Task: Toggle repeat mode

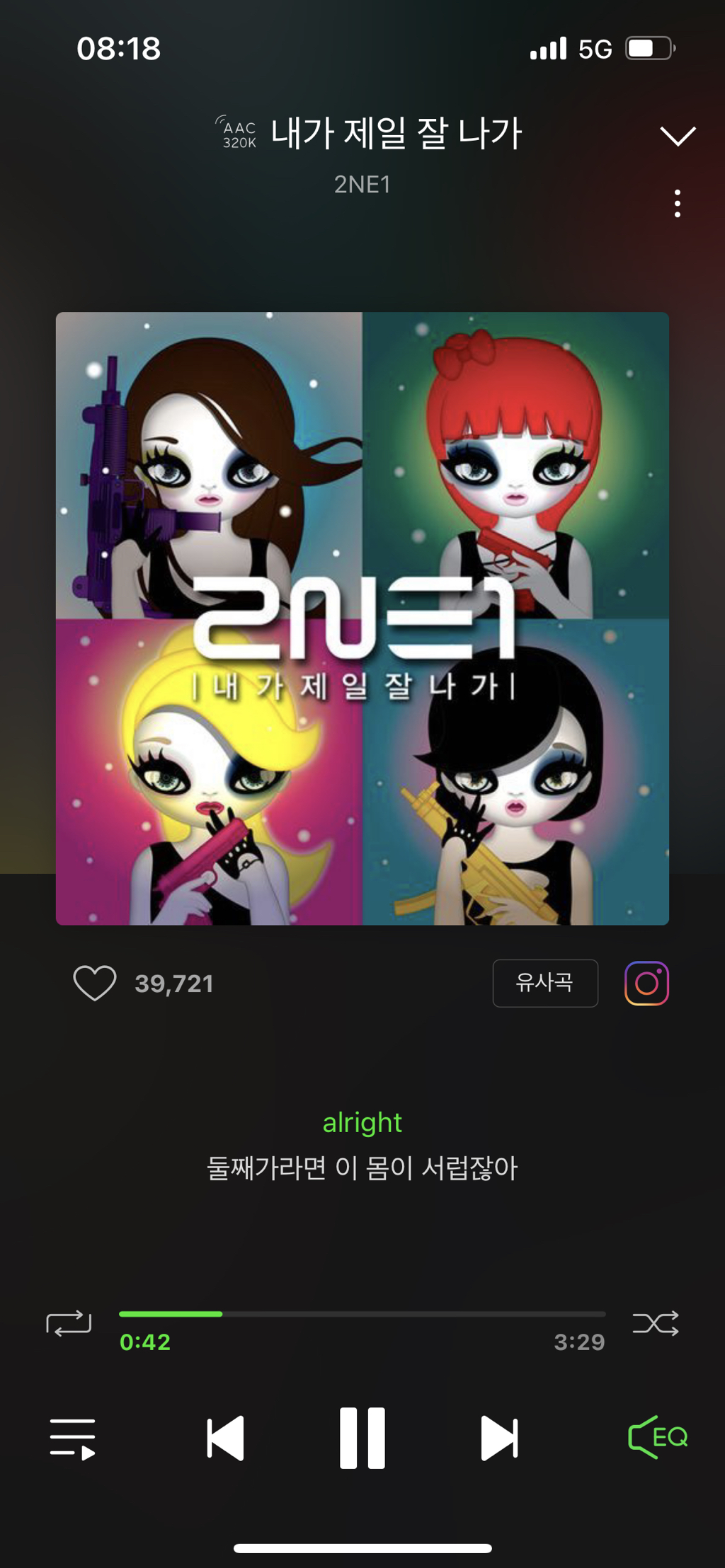Action: coord(69,1322)
